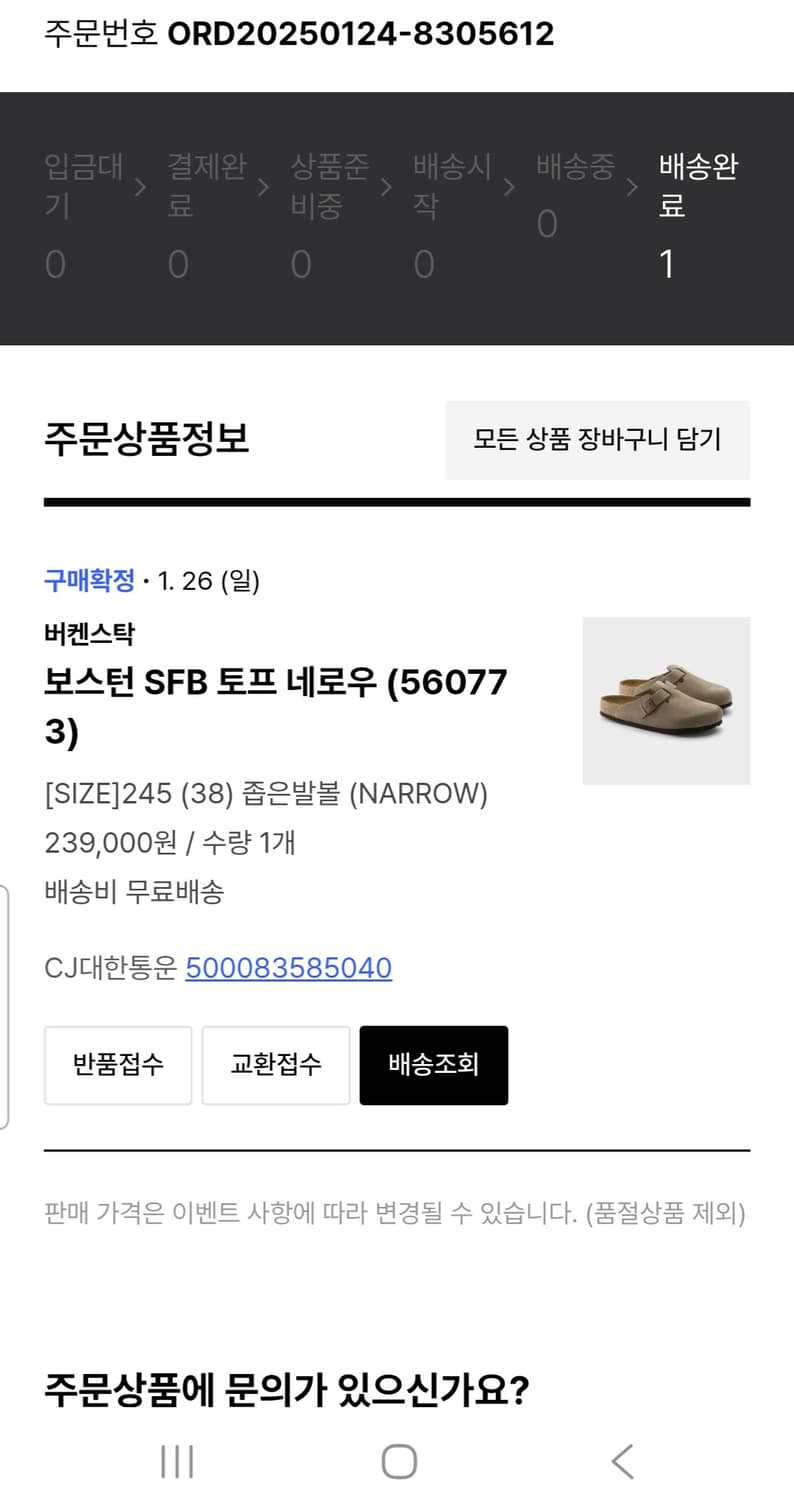Tap the Android home button
794x1500 pixels.
click(x=397, y=1460)
